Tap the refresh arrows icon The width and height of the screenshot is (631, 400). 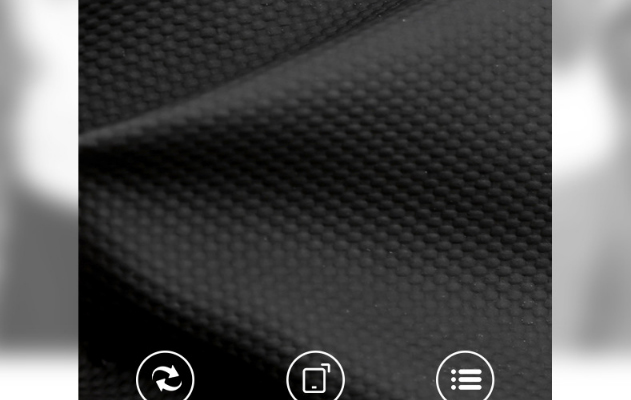tap(165, 379)
